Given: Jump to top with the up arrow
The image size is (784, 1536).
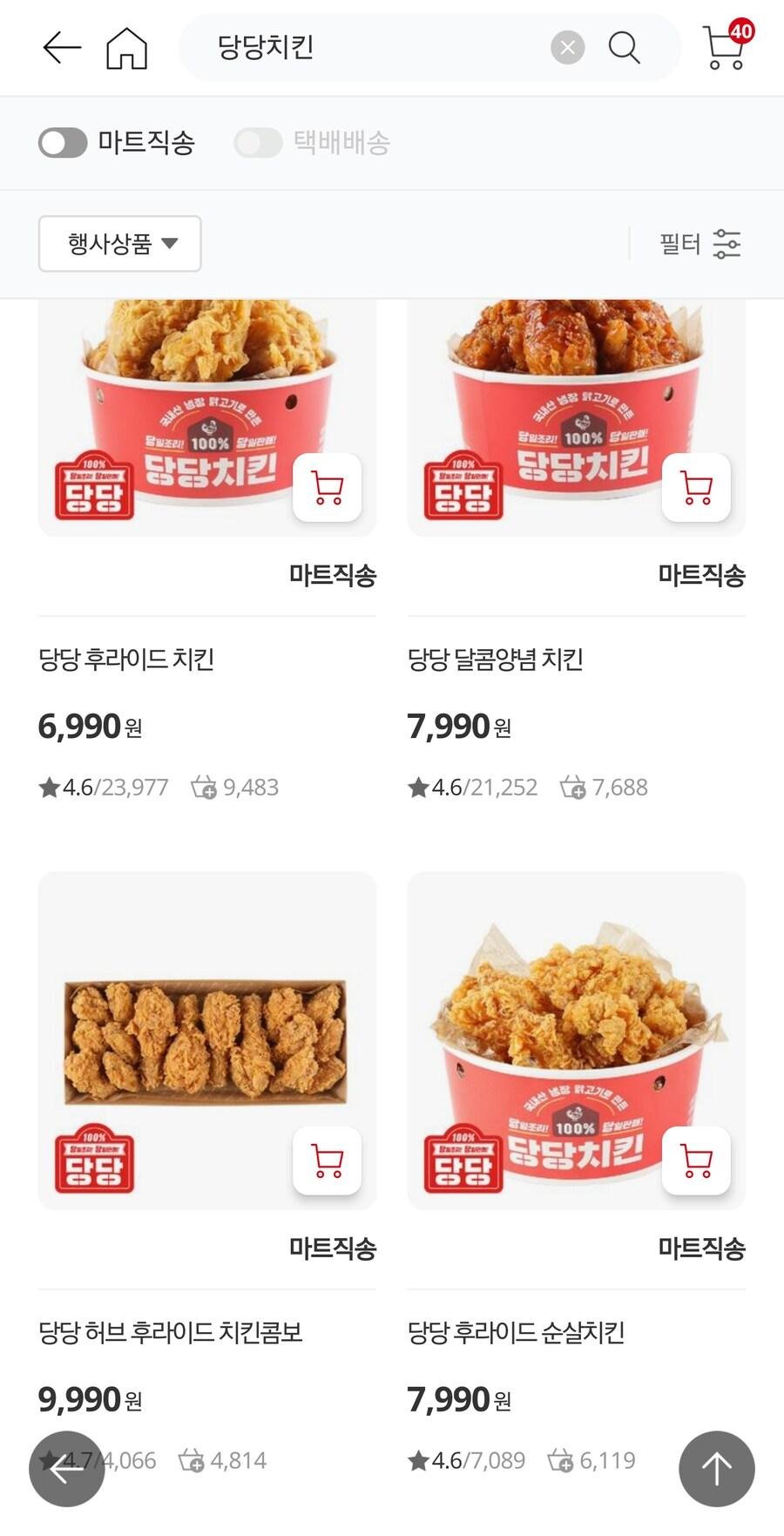Looking at the screenshot, I should [716, 1469].
